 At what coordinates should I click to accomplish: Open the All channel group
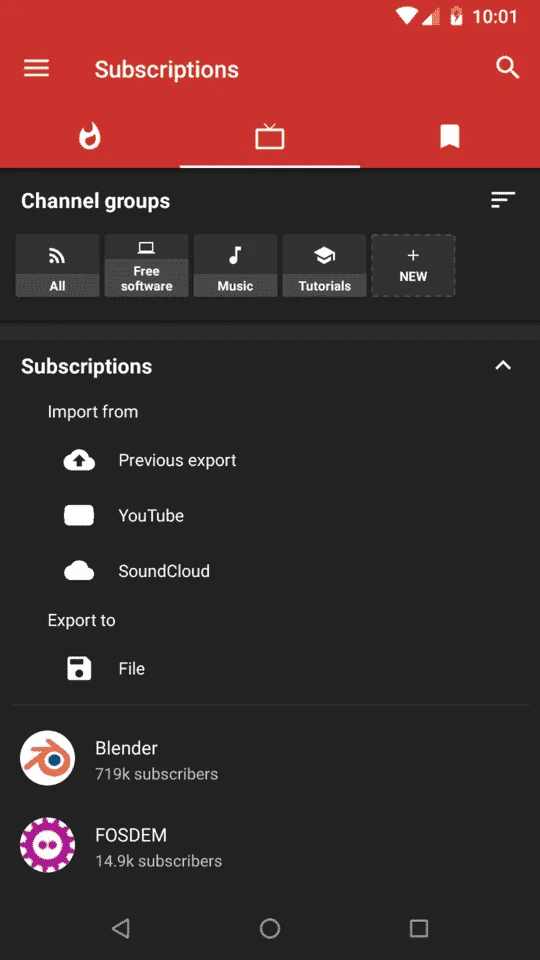click(x=58, y=266)
